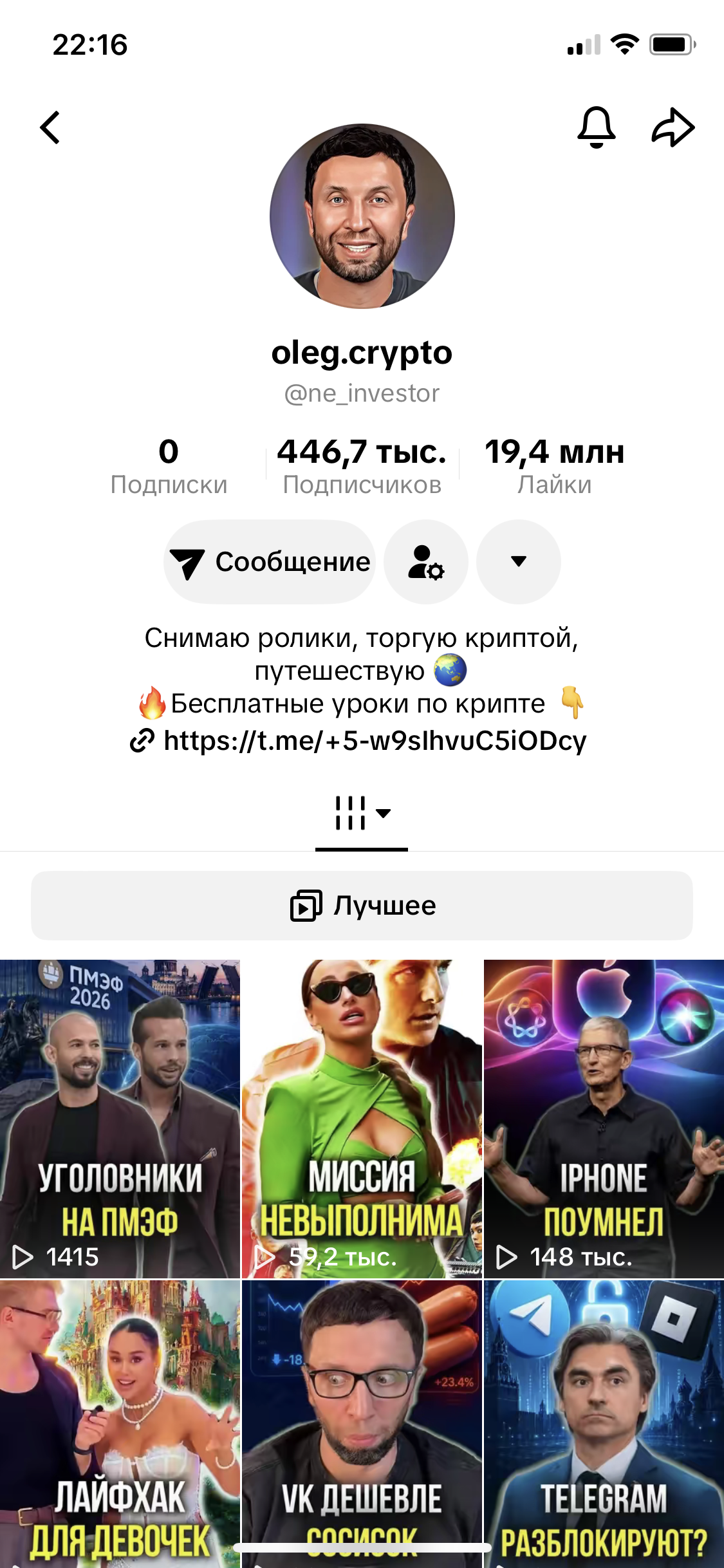Open oleg.crypto's profile picture
Image resolution: width=724 pixels, height=1568 pixels.
click(362, 216)
